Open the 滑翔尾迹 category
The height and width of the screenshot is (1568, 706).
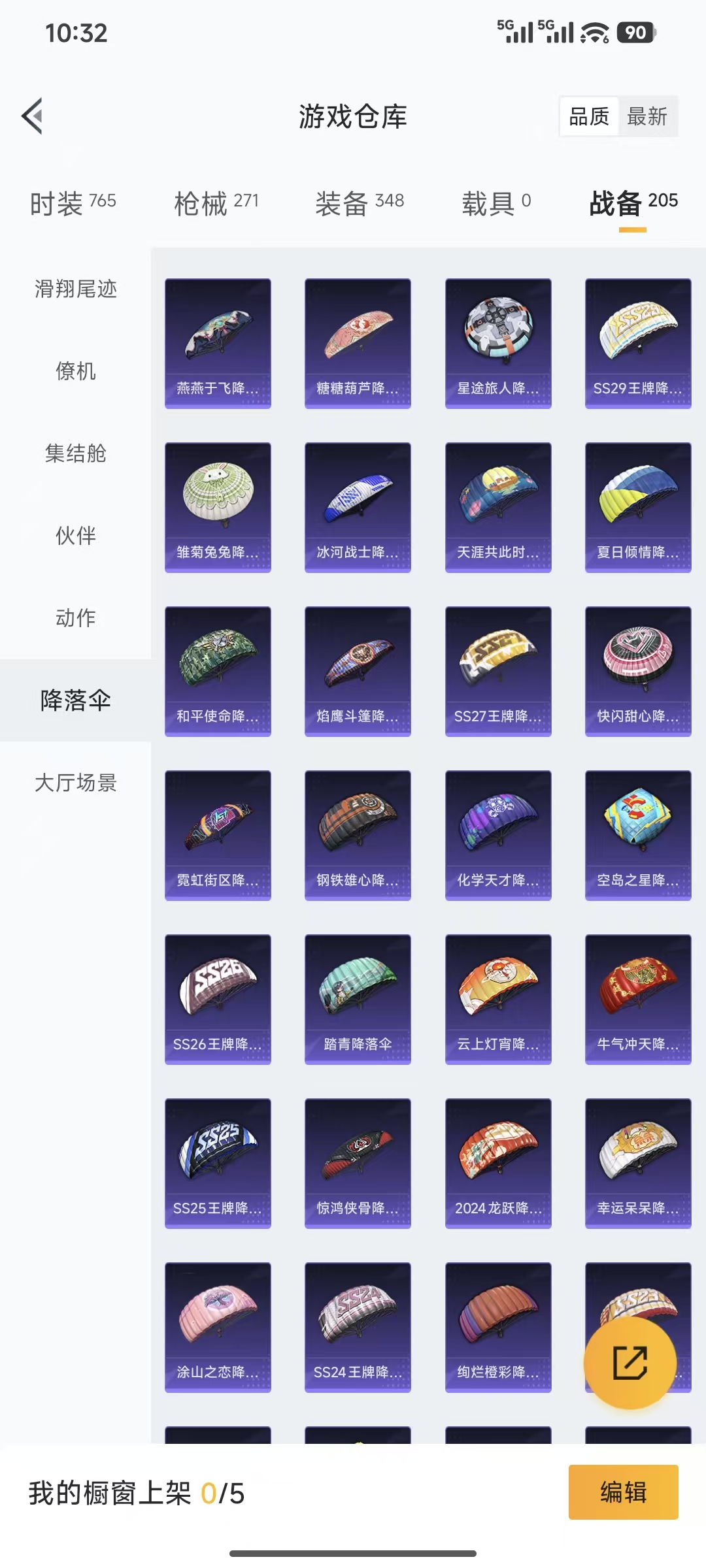click(75, 290)
